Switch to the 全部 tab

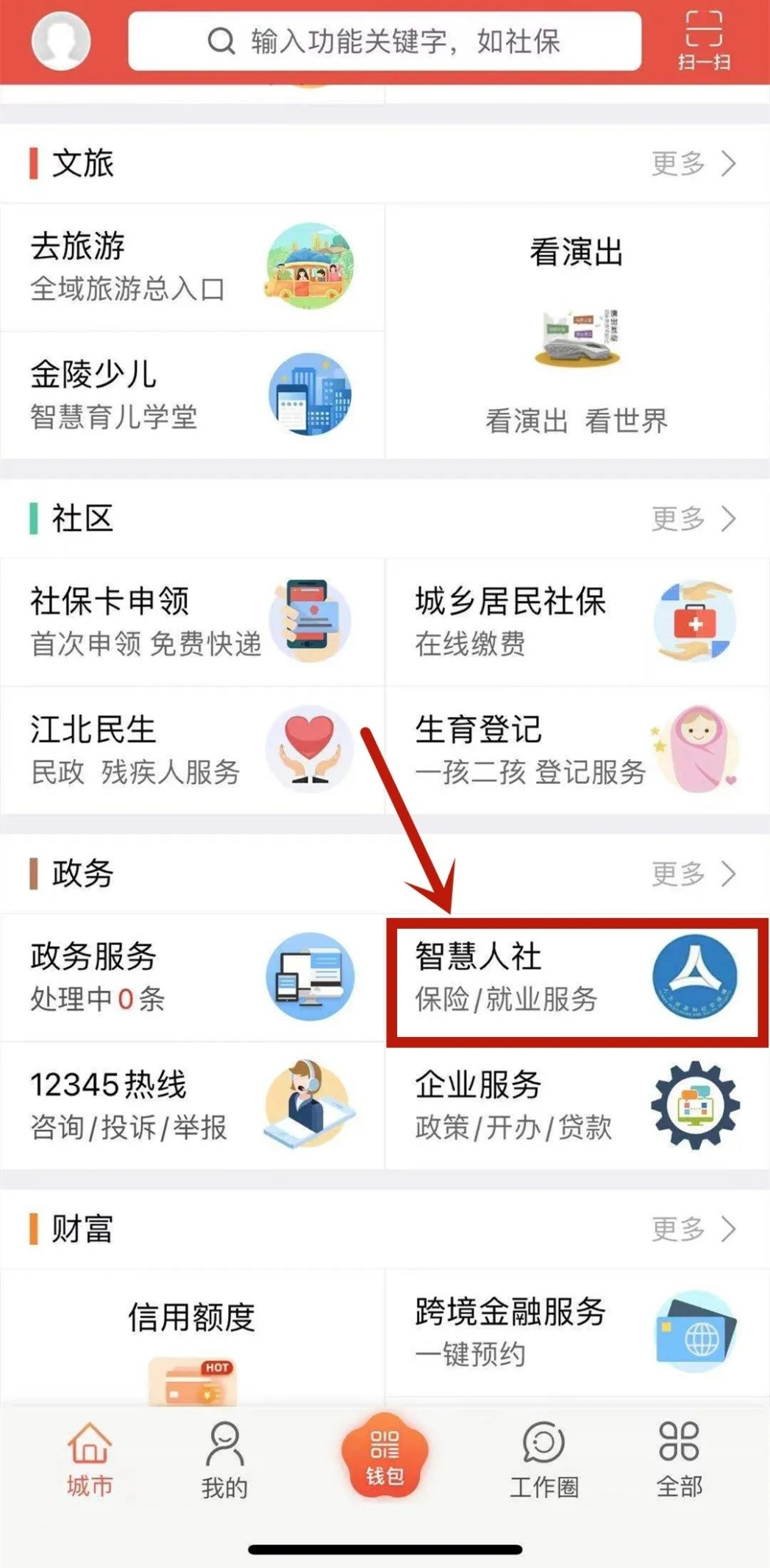point(679,1461)
